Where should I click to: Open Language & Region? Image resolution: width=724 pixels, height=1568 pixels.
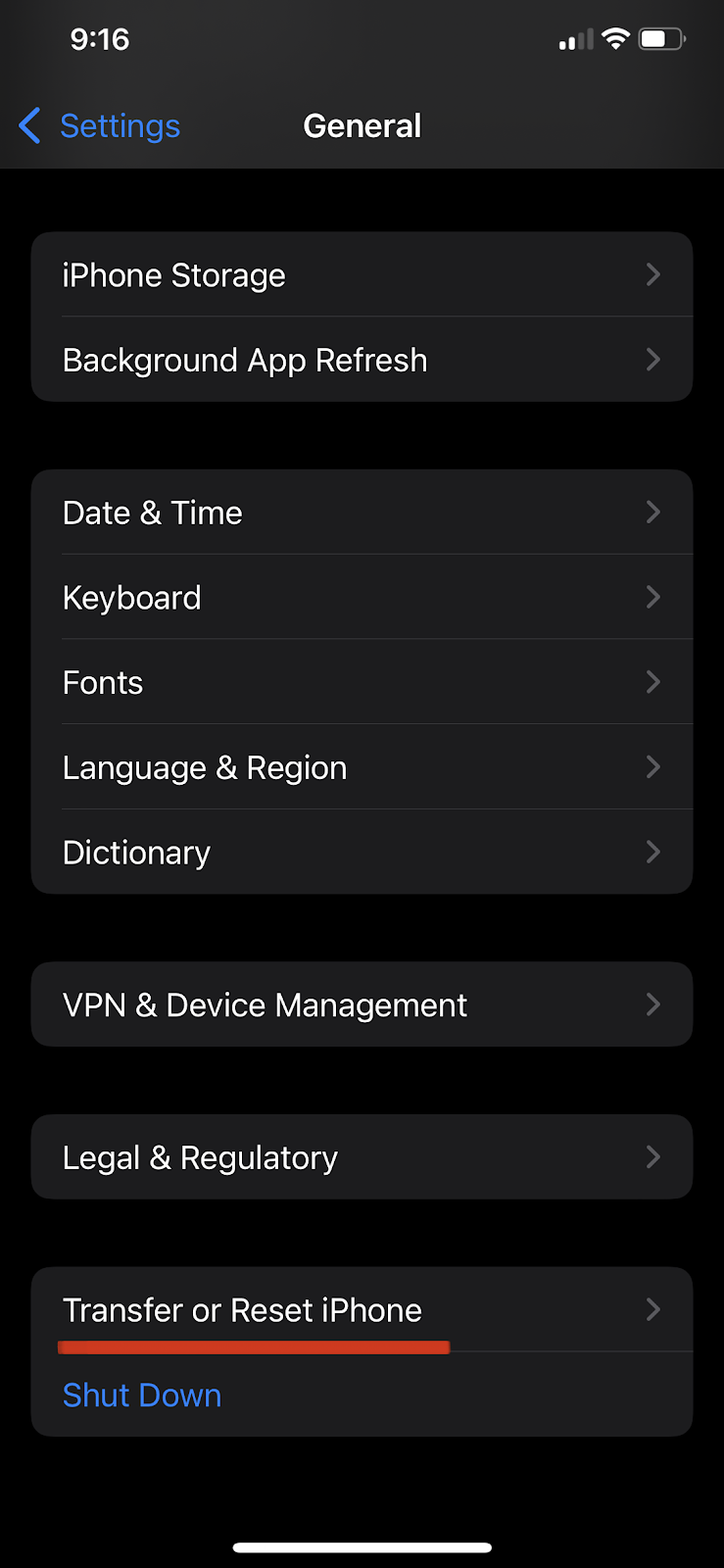tap(362, 767)
